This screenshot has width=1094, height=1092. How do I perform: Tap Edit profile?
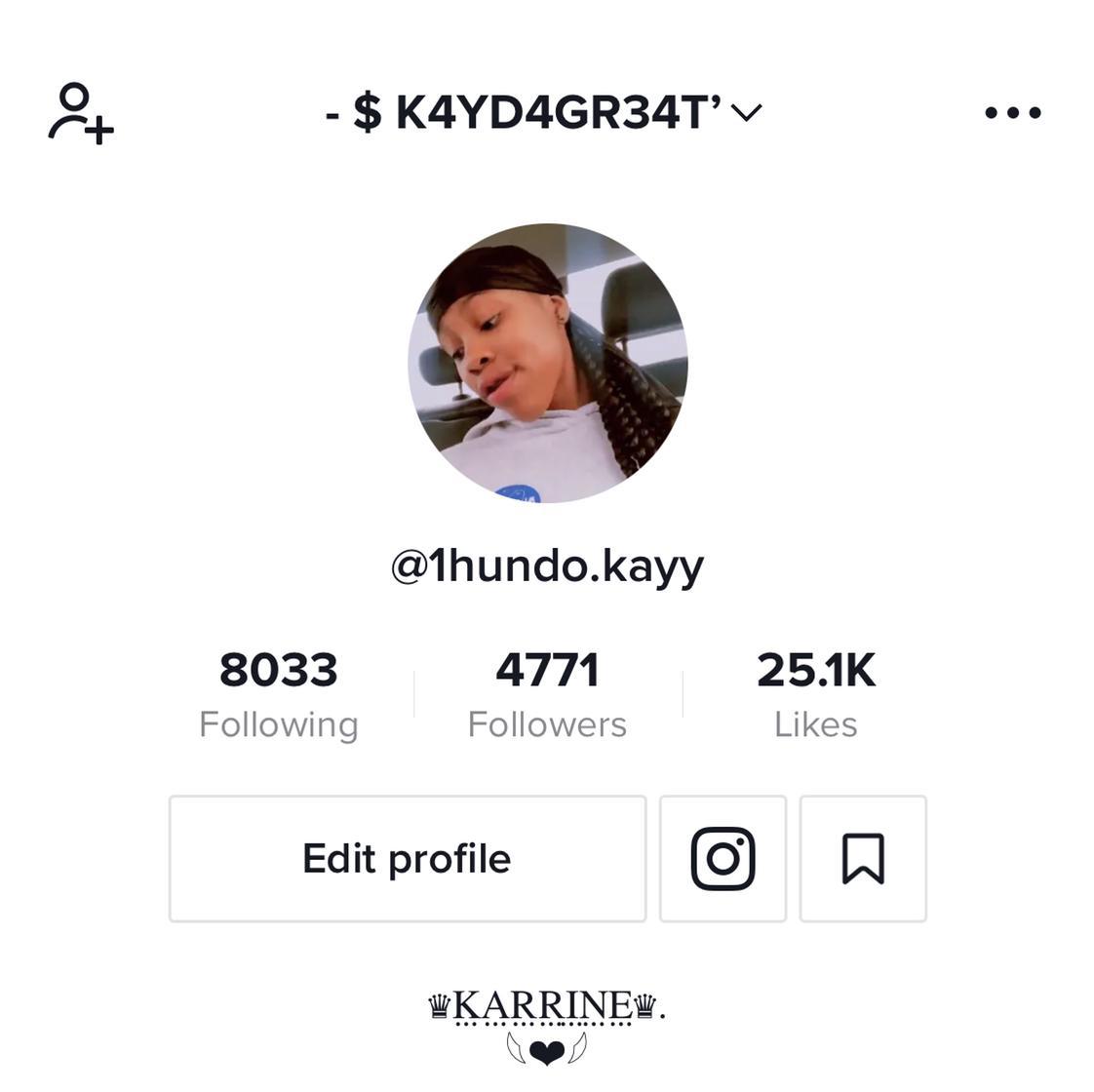point(407,858)
